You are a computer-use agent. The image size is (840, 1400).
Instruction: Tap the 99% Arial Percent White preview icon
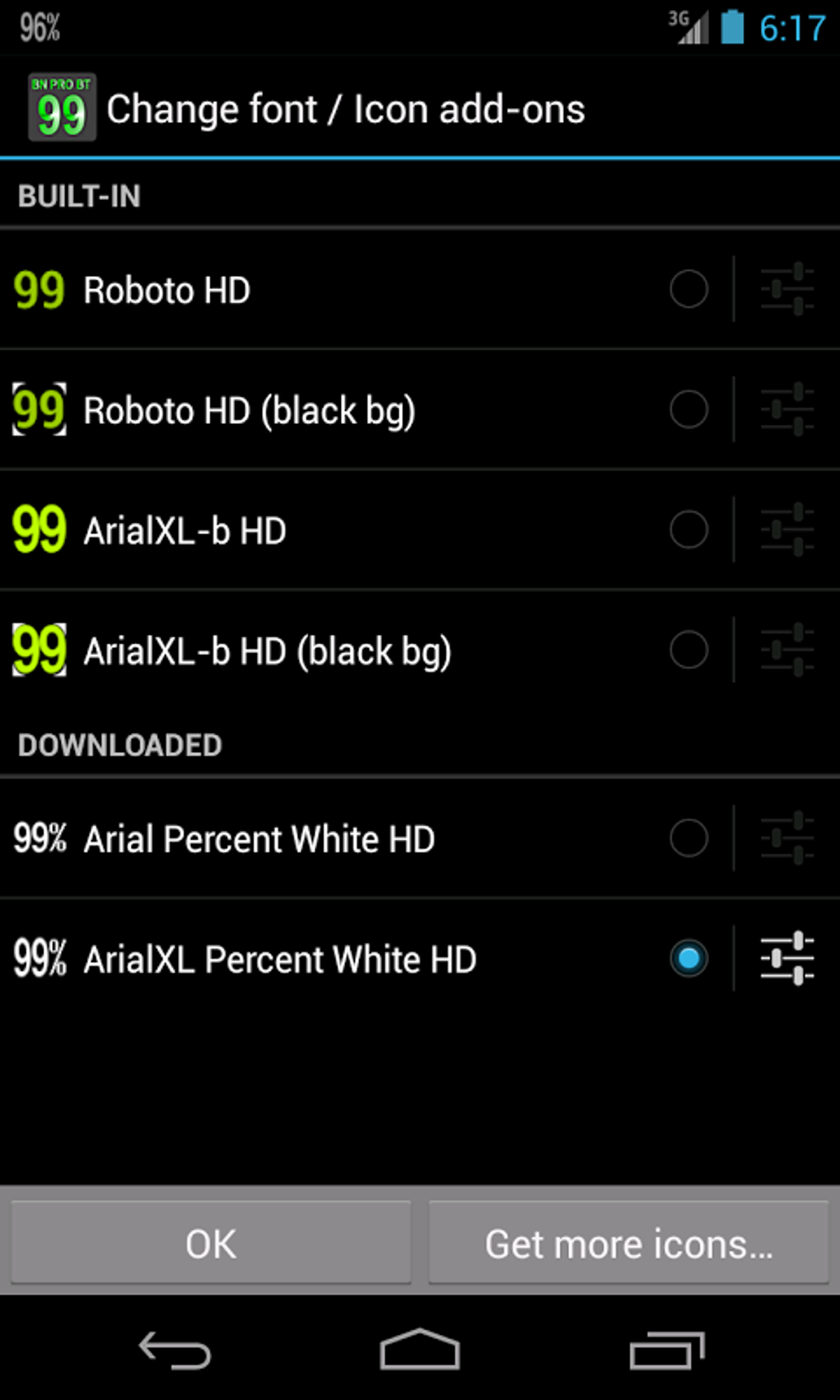(39, 838)
